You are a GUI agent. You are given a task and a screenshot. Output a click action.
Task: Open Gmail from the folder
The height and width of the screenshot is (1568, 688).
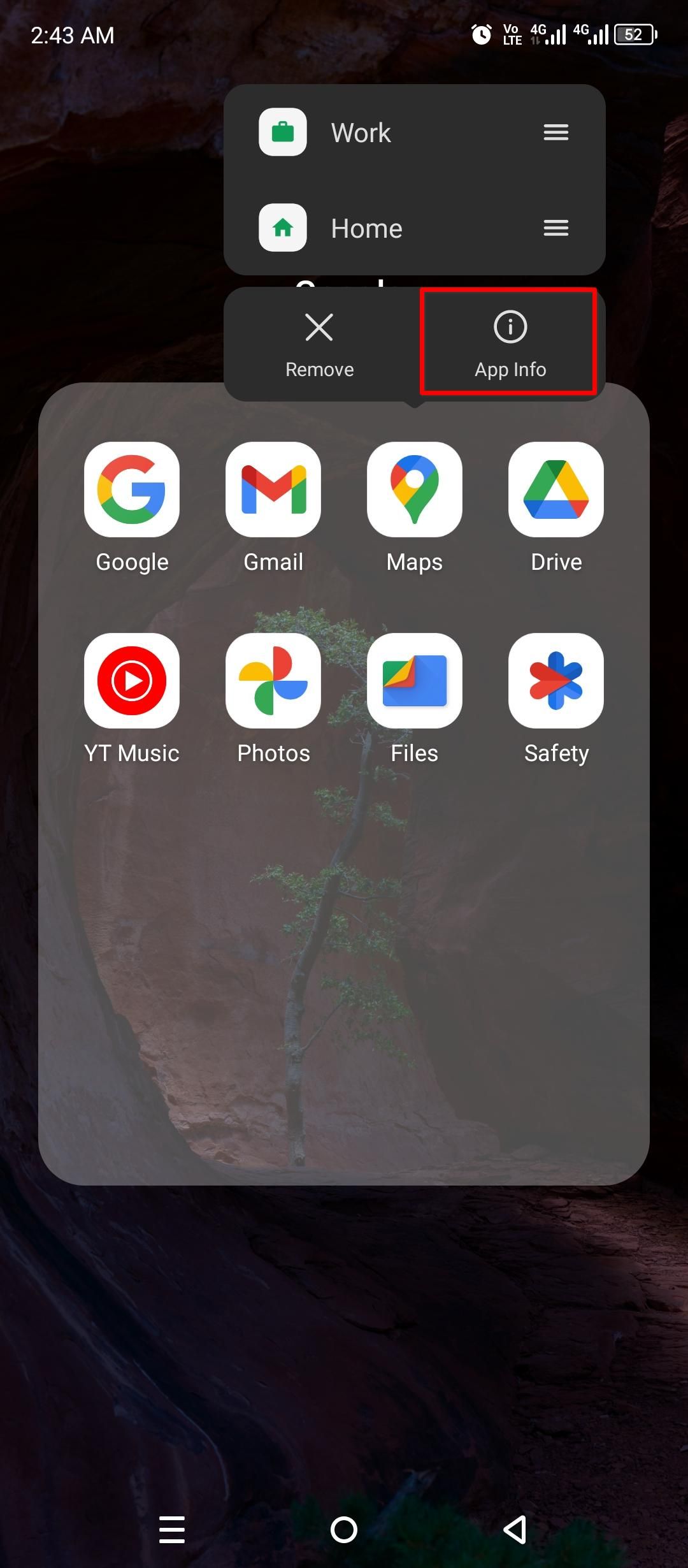click(273, 490)
